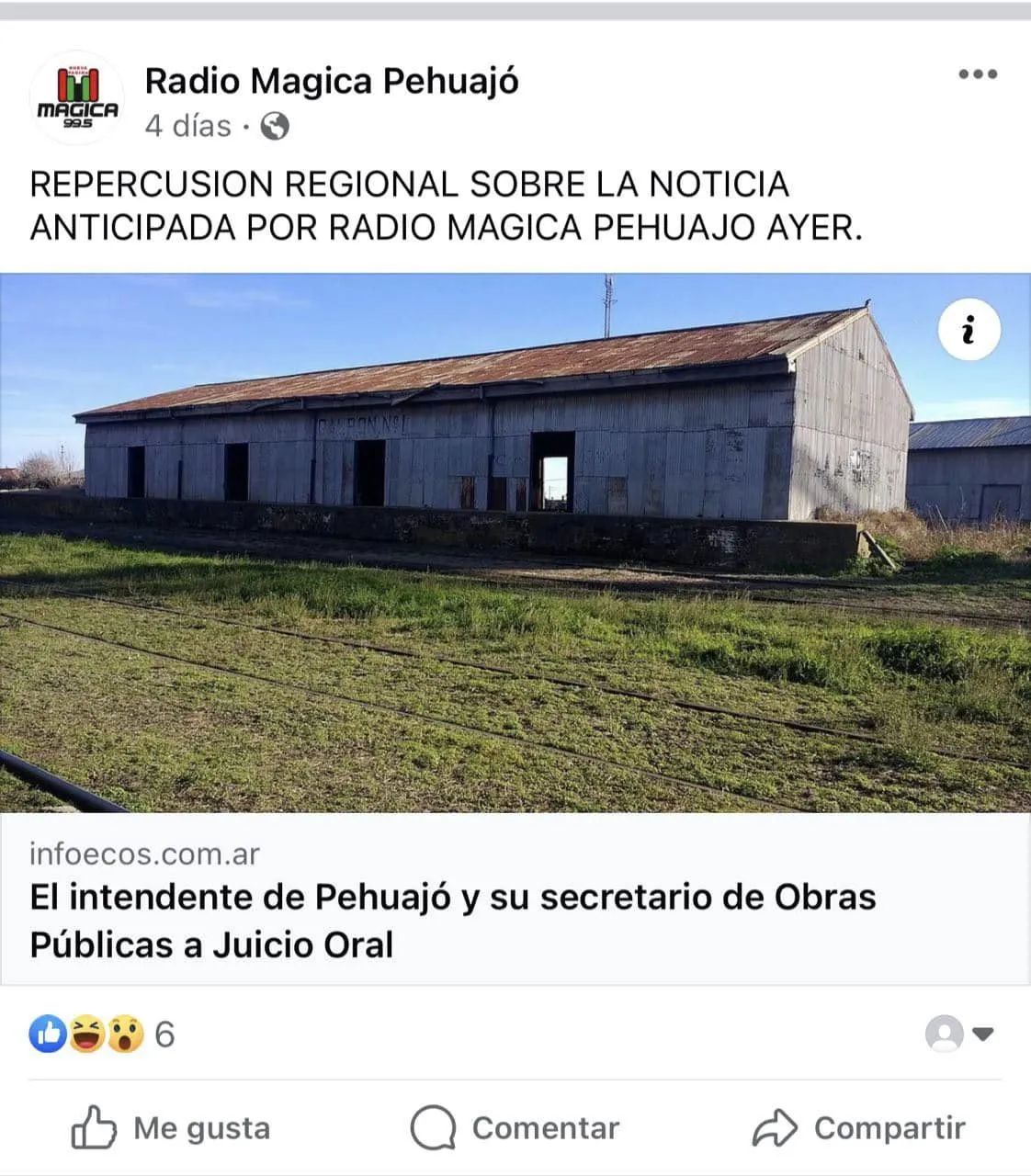Tap Comentar to write a comment
The height and width of the screenshot is (1176, 1031).
click(x=515, y=1128)
